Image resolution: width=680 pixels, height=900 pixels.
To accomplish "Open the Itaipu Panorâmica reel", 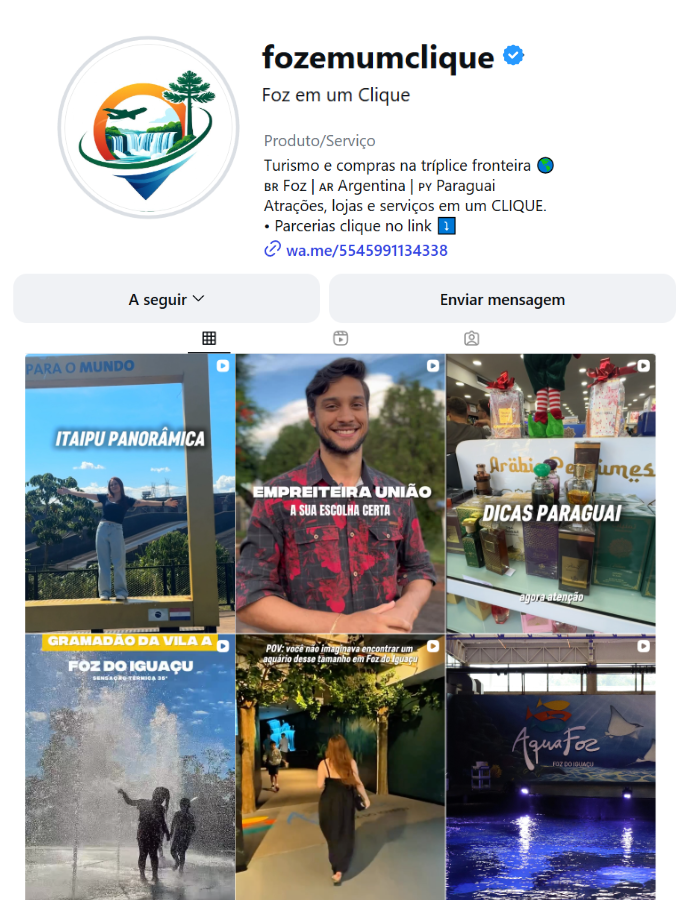I will pos(130,492).
